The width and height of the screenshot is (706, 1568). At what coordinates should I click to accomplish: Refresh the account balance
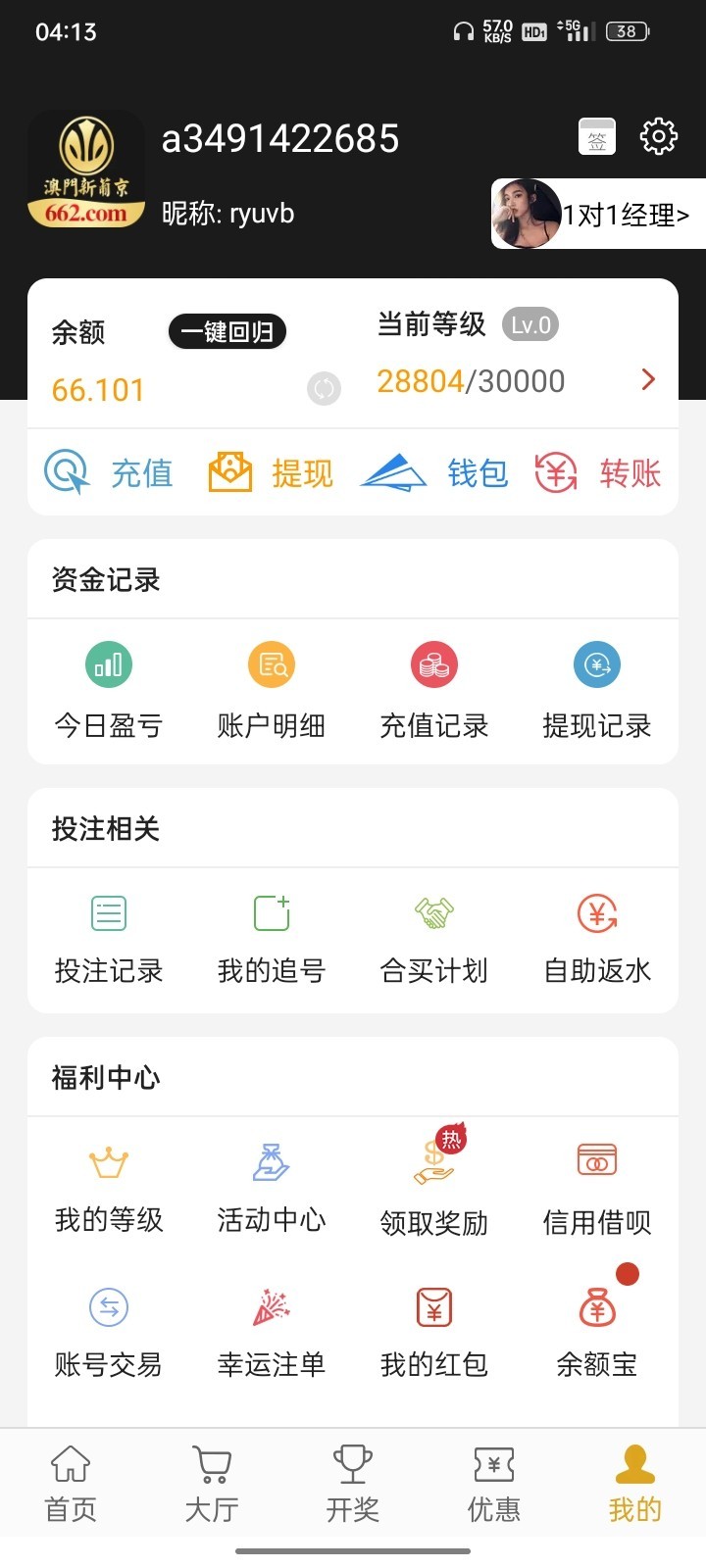tap(324, 388)
